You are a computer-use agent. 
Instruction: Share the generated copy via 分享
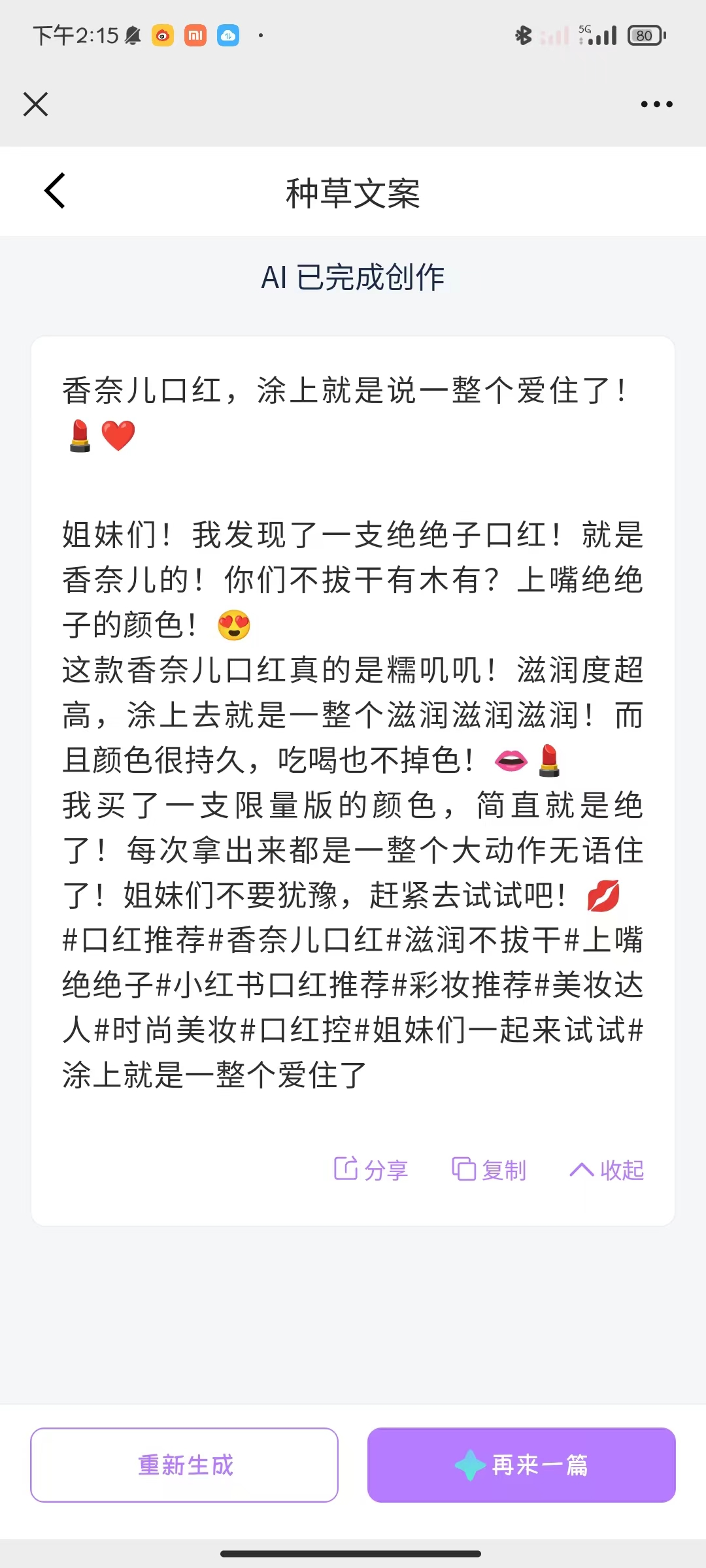(371, 1169)
